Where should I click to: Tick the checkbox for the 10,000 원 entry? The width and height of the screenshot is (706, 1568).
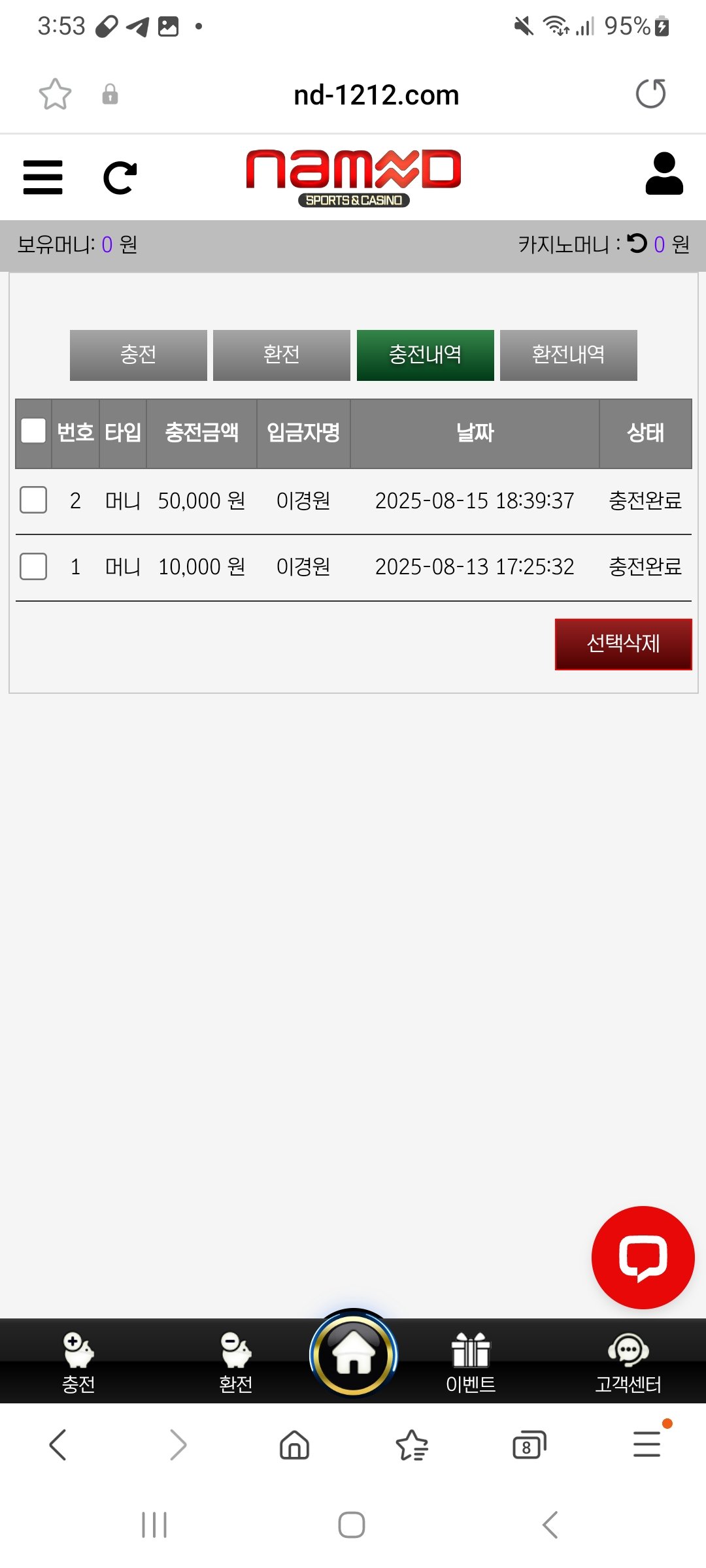coord(33,566)
